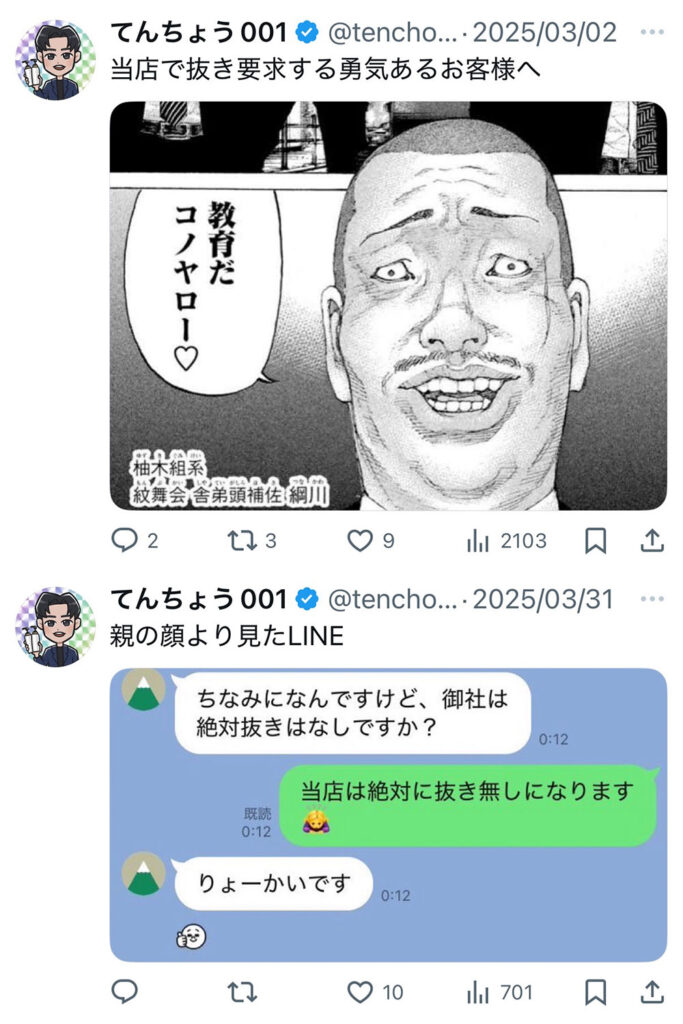683x1024 pixels.
Task: Repost the 2025/03/02 post
Action: click(x=240, y=541)
